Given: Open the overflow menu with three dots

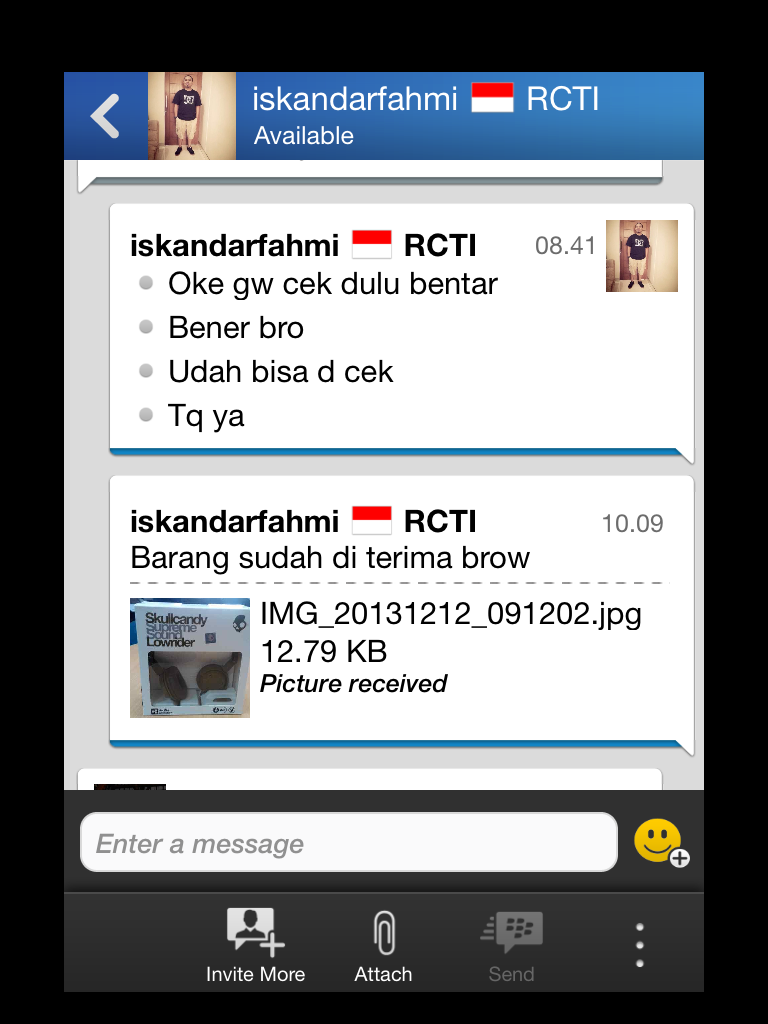Looking at the screenshot, I should (x=640, y=944).
